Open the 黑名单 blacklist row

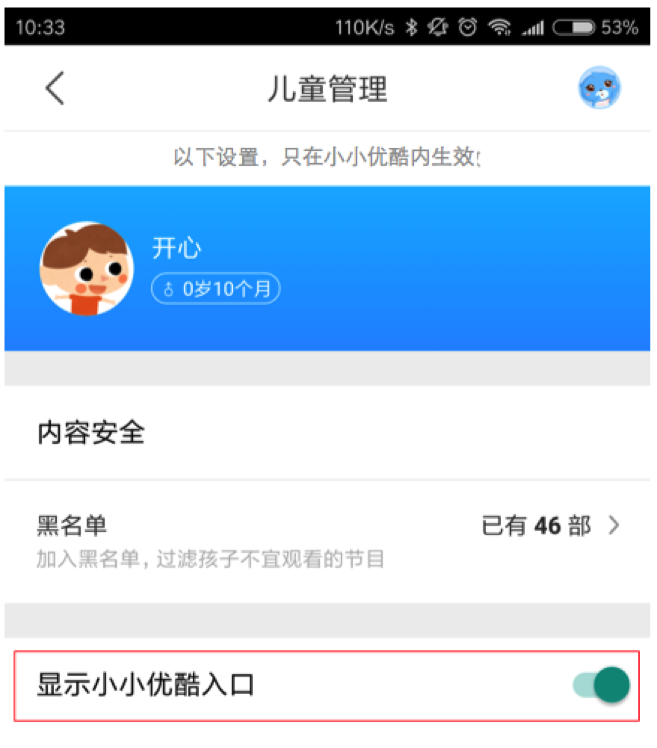point(328,539)
